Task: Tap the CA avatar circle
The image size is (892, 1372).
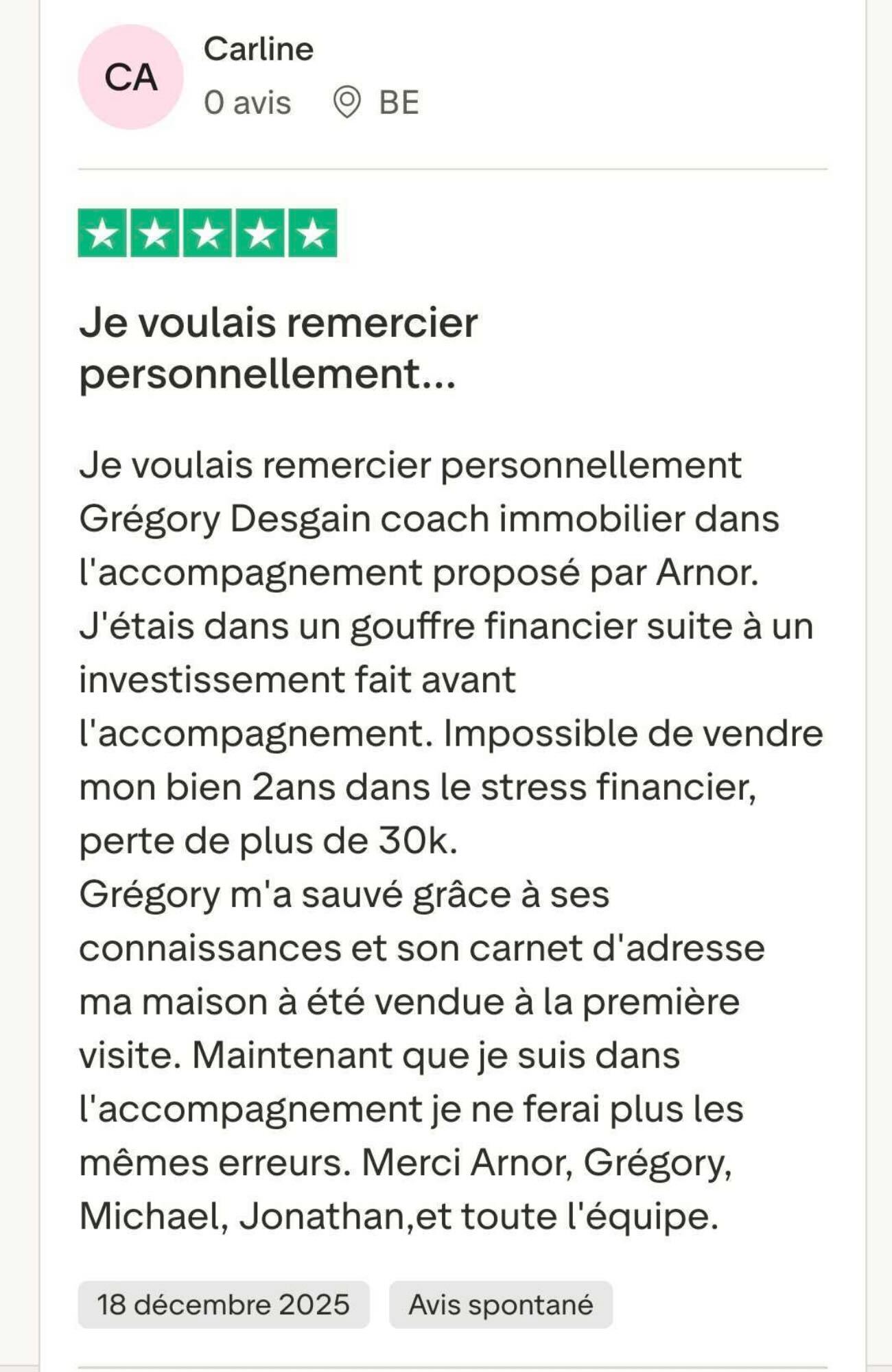Action: coord(130,77)
